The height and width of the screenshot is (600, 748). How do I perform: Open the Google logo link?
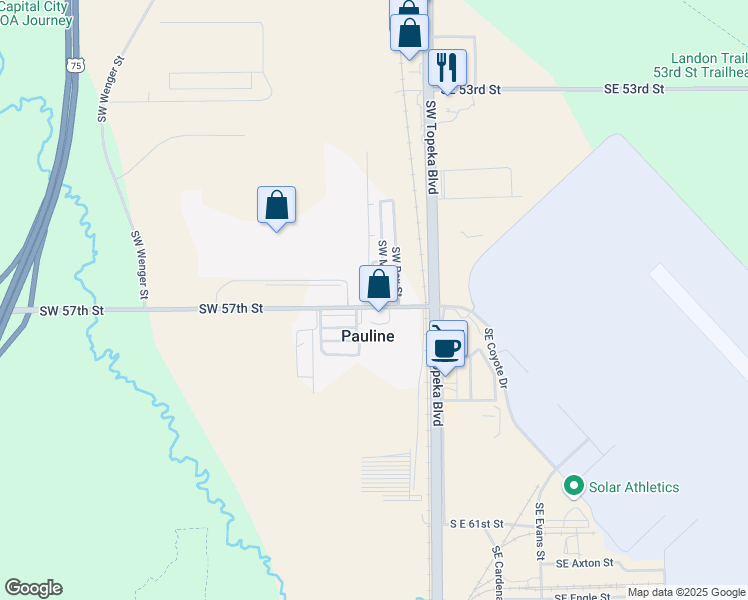[x=33, y=588]
